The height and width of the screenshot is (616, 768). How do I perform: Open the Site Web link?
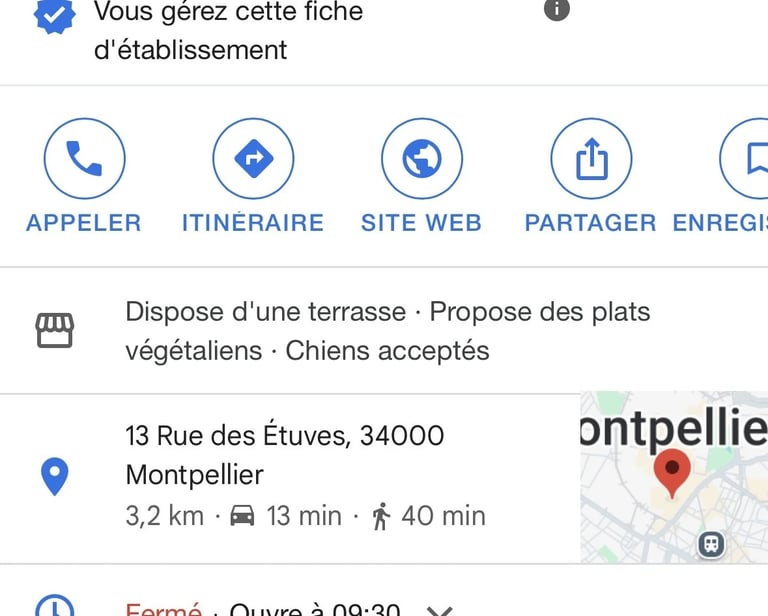422,160
